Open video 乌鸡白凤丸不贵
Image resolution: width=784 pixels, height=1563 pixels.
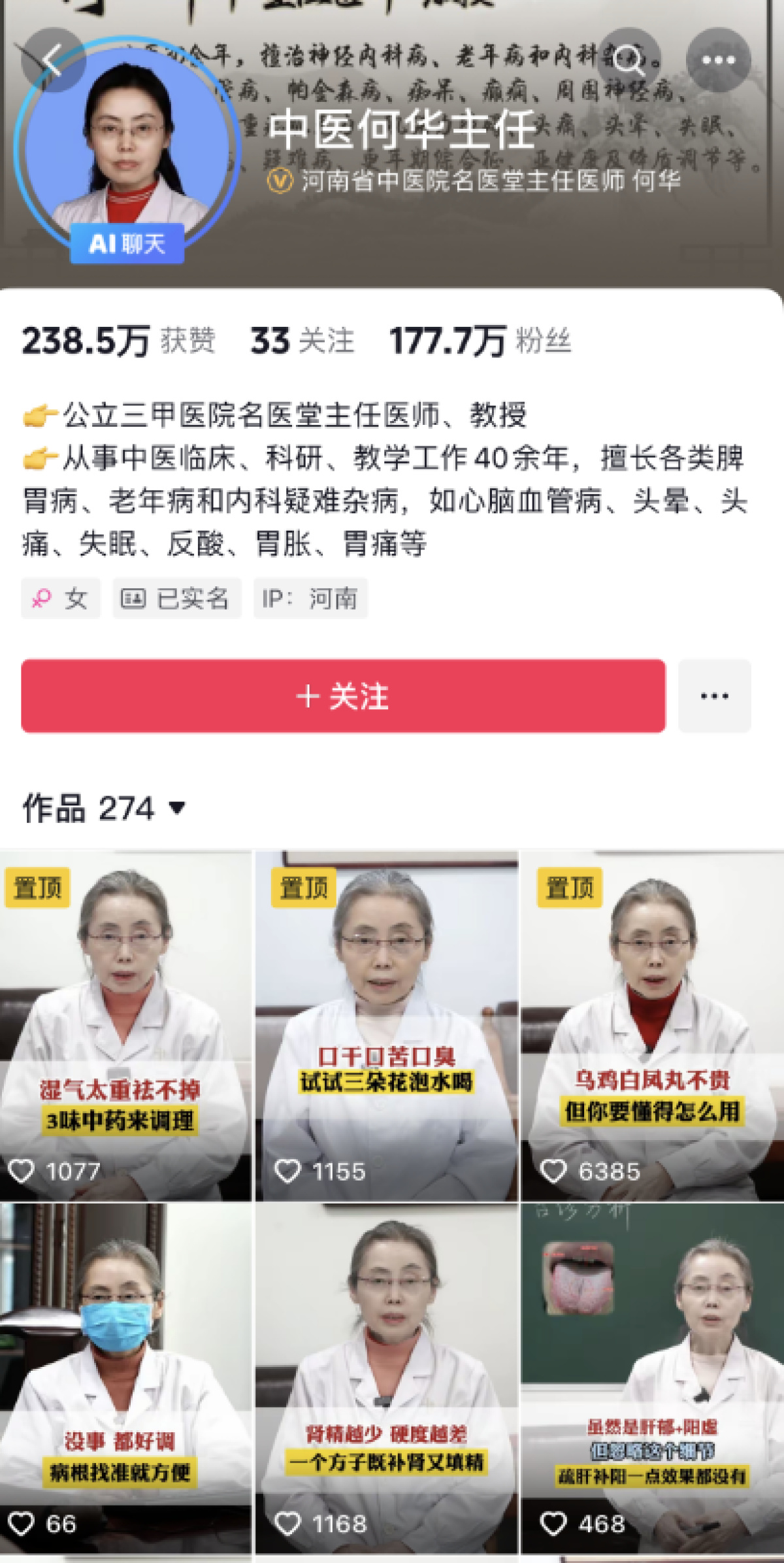tap(652, 1026)
